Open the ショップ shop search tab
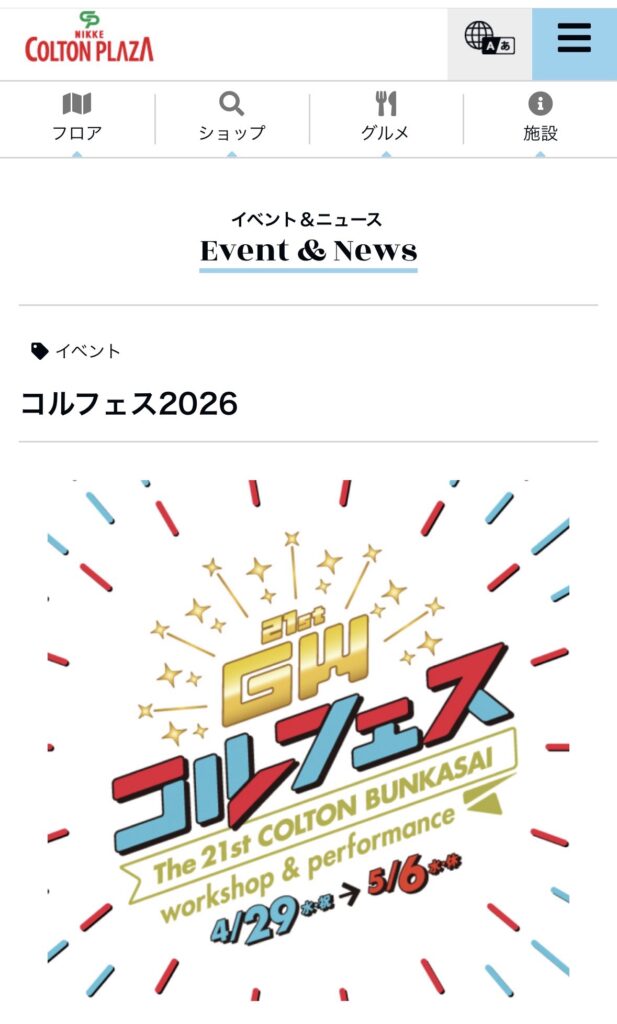Image resolution: width=617 pixels, height=1024 pixels. coord(231,117)
